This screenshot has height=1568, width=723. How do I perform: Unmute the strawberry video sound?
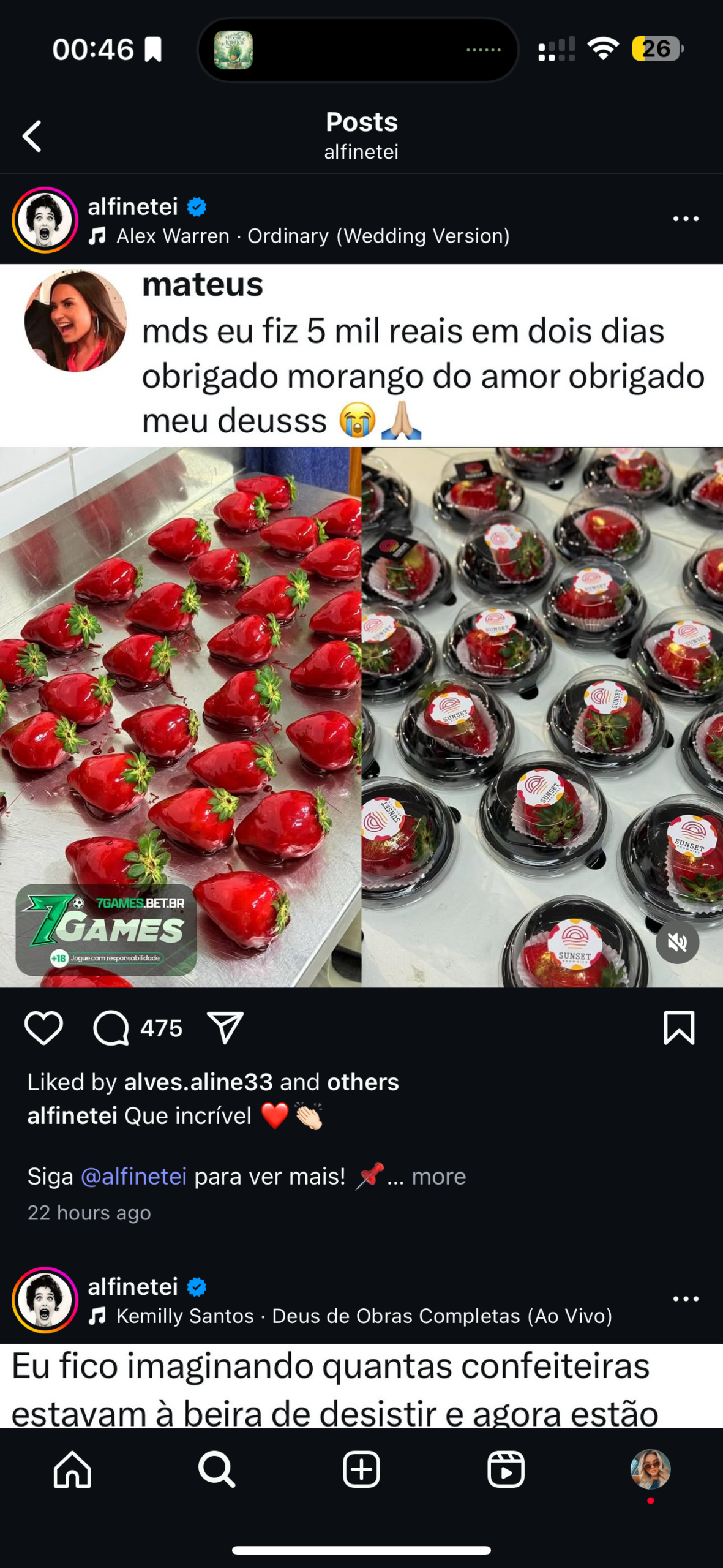(x=677, y=943)
